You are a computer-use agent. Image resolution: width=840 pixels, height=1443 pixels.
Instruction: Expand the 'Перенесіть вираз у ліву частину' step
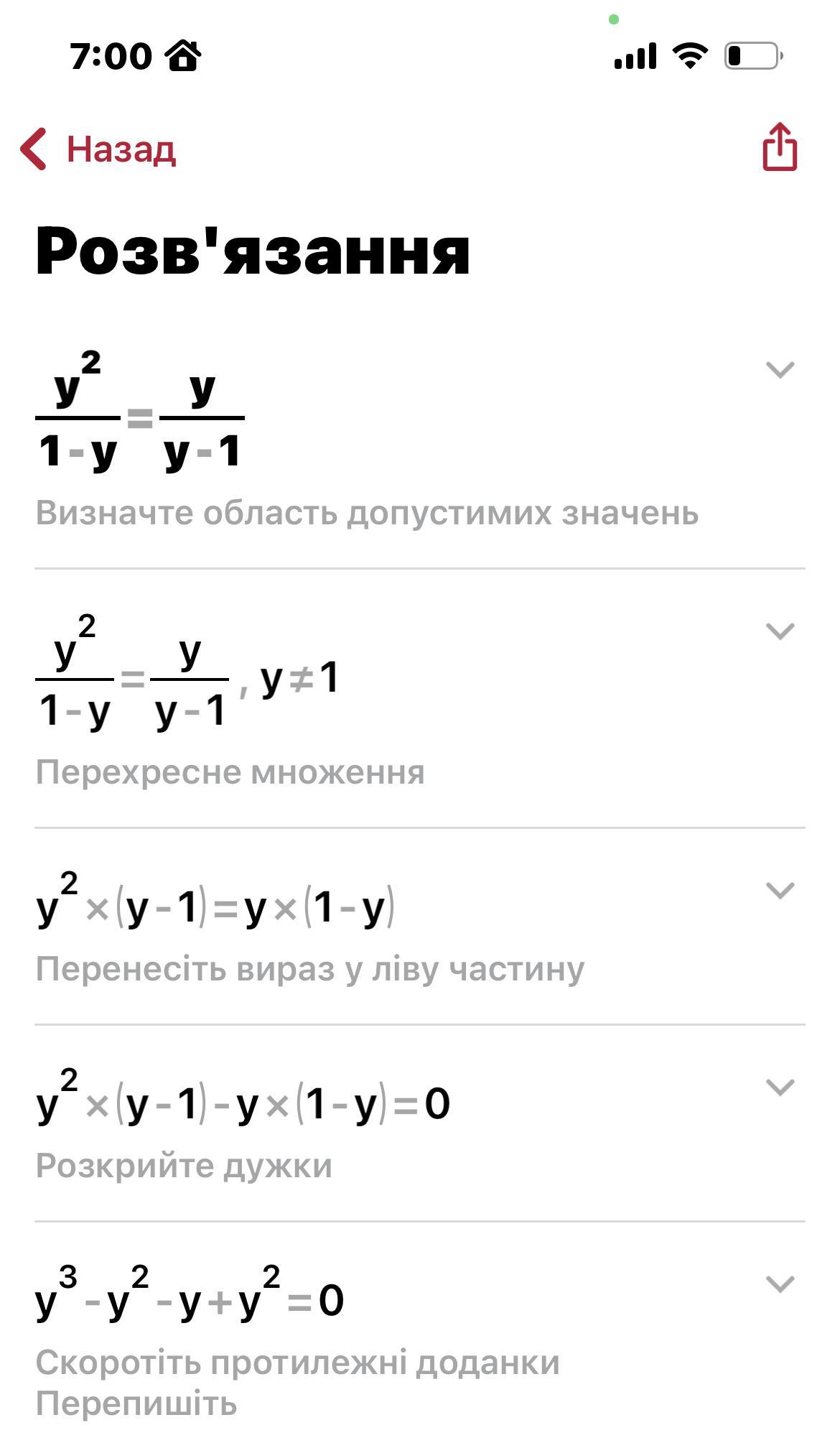pos(780,891)
